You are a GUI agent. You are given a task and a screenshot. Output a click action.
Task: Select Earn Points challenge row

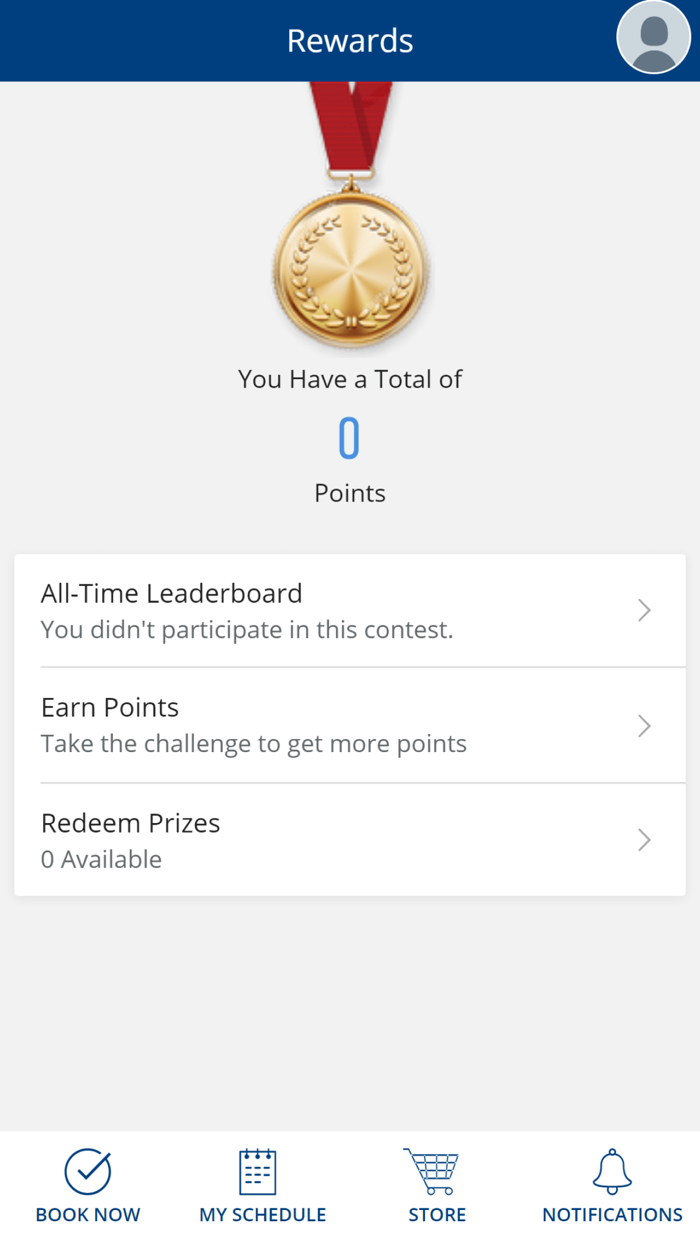coord(350,725)
